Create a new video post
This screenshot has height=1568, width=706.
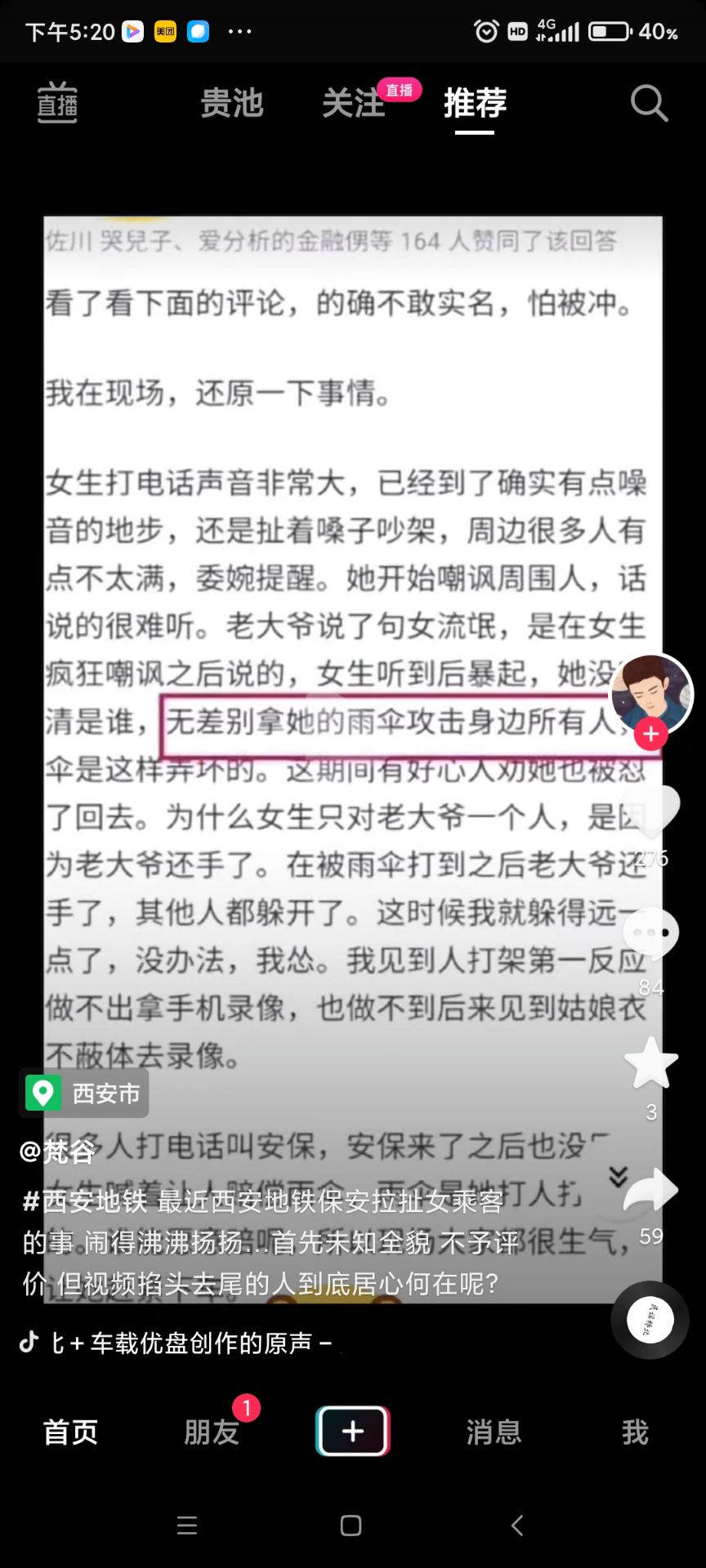click(353, 1431)
